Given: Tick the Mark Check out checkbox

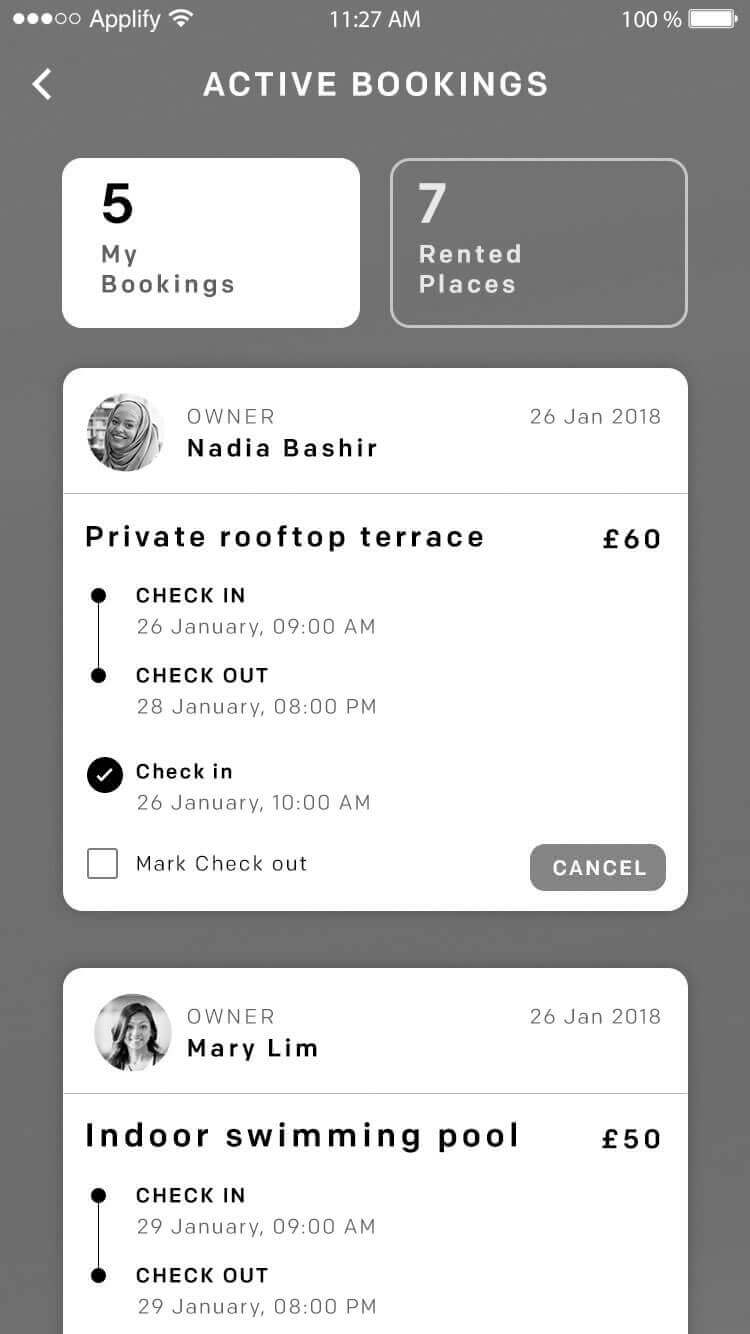Looking at the screenshot, I should 102,864.
